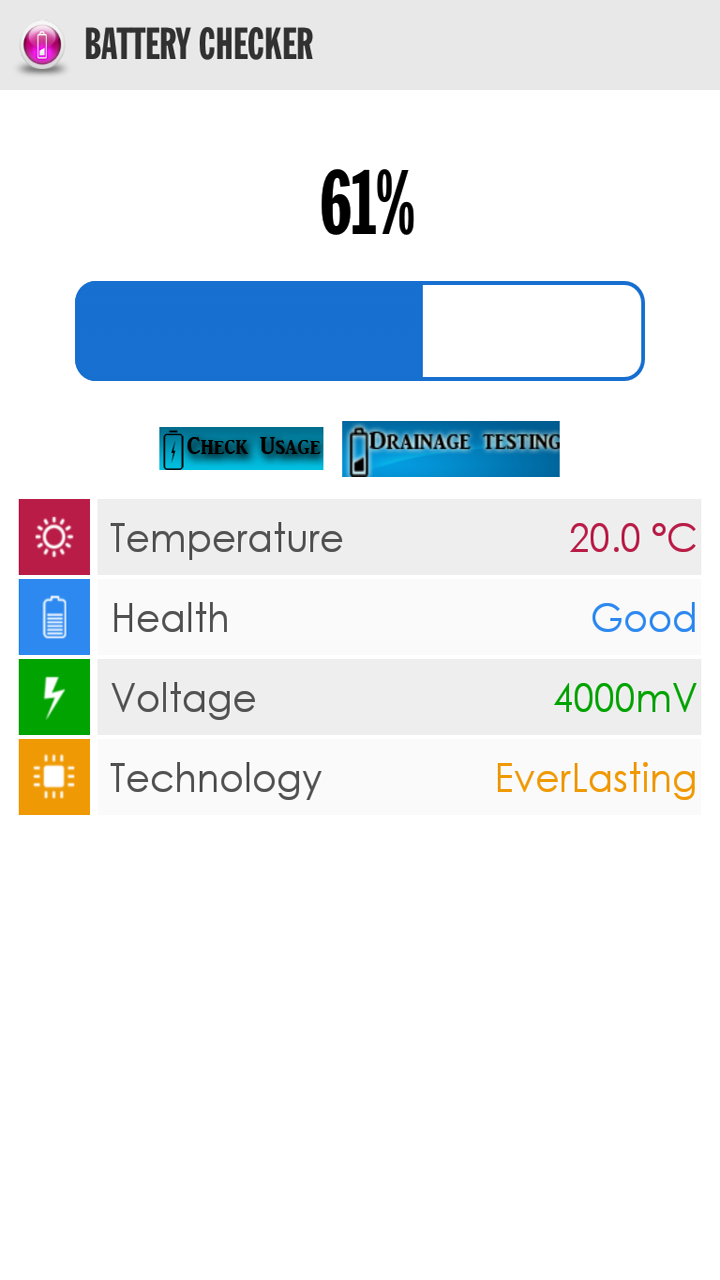Select the pink battery icon in header

pyautogui.click(x=40, y=45)
